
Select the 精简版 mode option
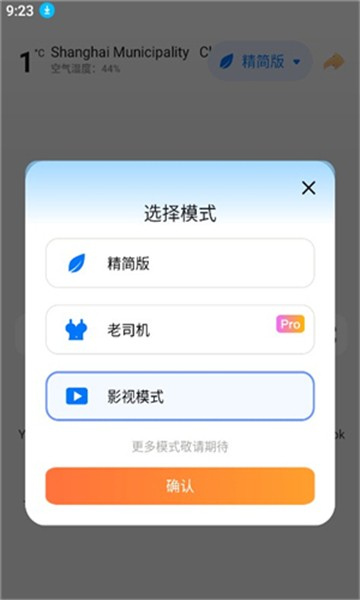180,263
